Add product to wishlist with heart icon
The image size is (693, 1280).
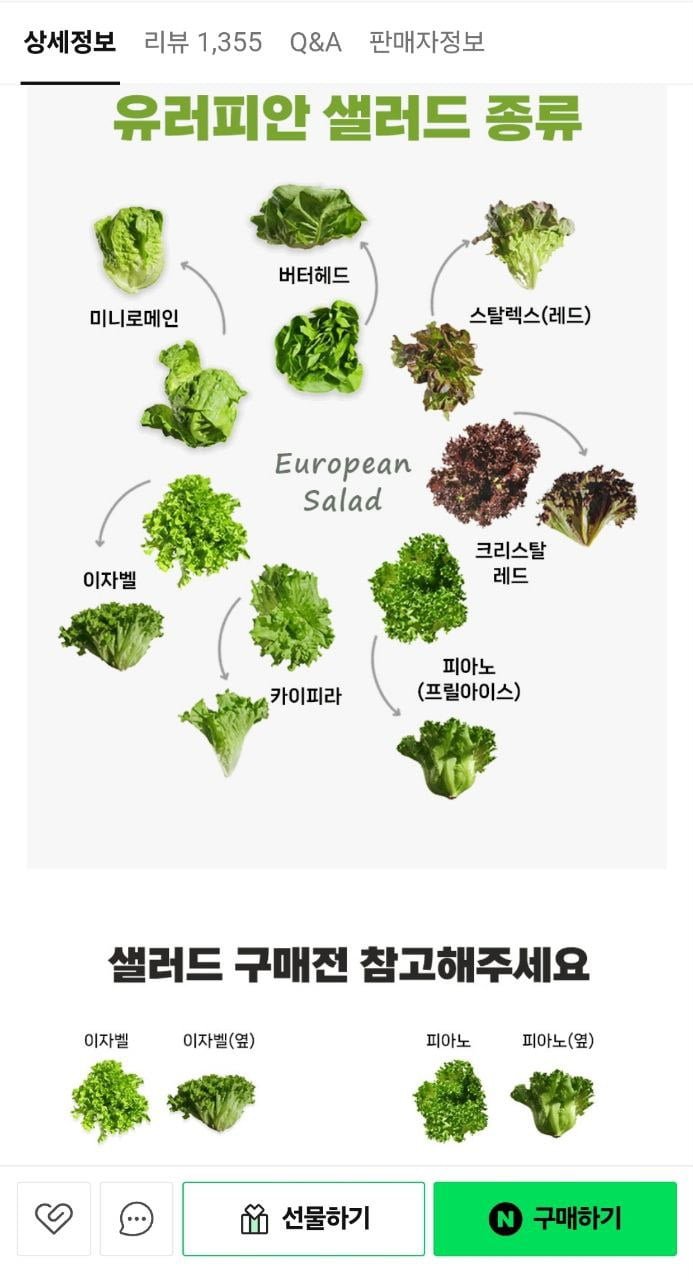point(54,1218)
